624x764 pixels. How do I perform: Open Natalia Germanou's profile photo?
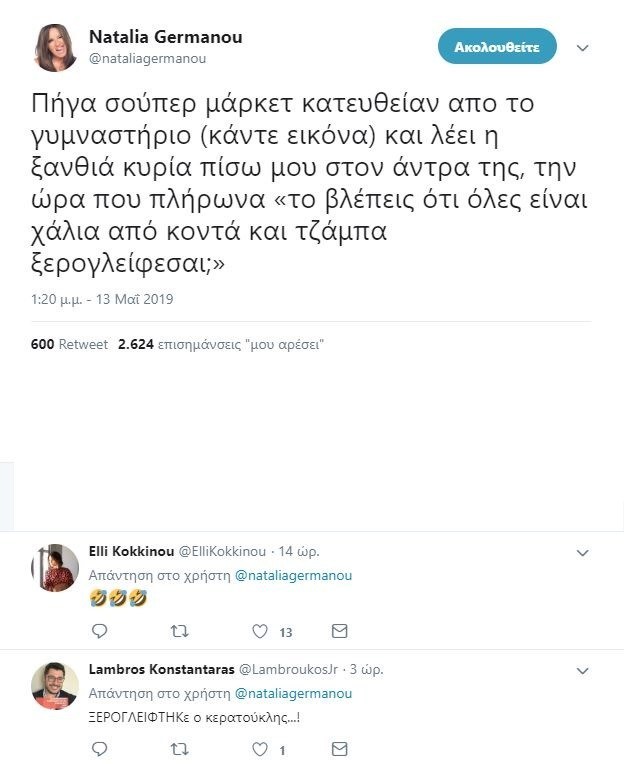pyautogui.click(x=55, y=48)
